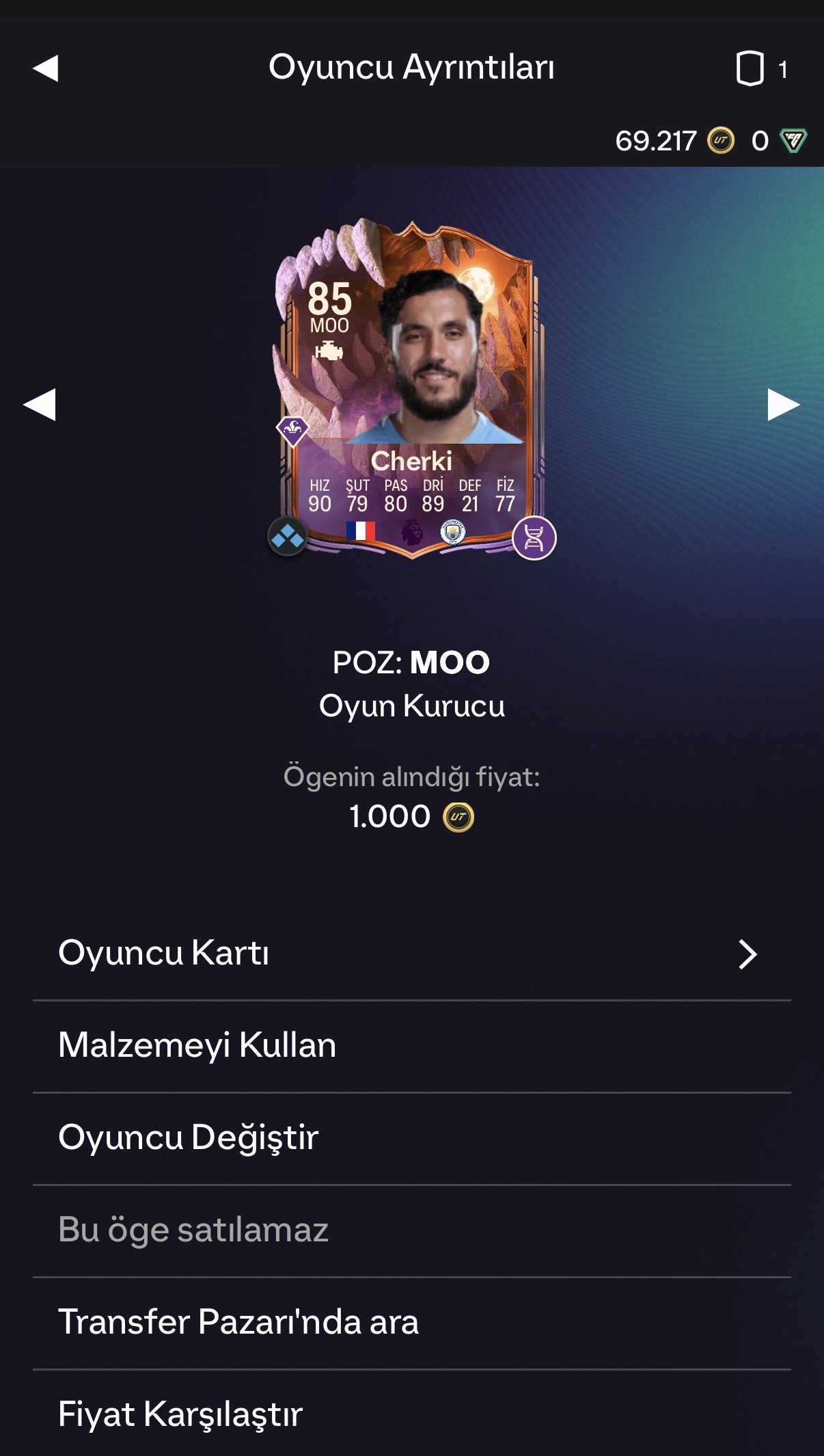Tap Transfer Pazarı'nda ara
The image size is (824, 1456).
411,1323
